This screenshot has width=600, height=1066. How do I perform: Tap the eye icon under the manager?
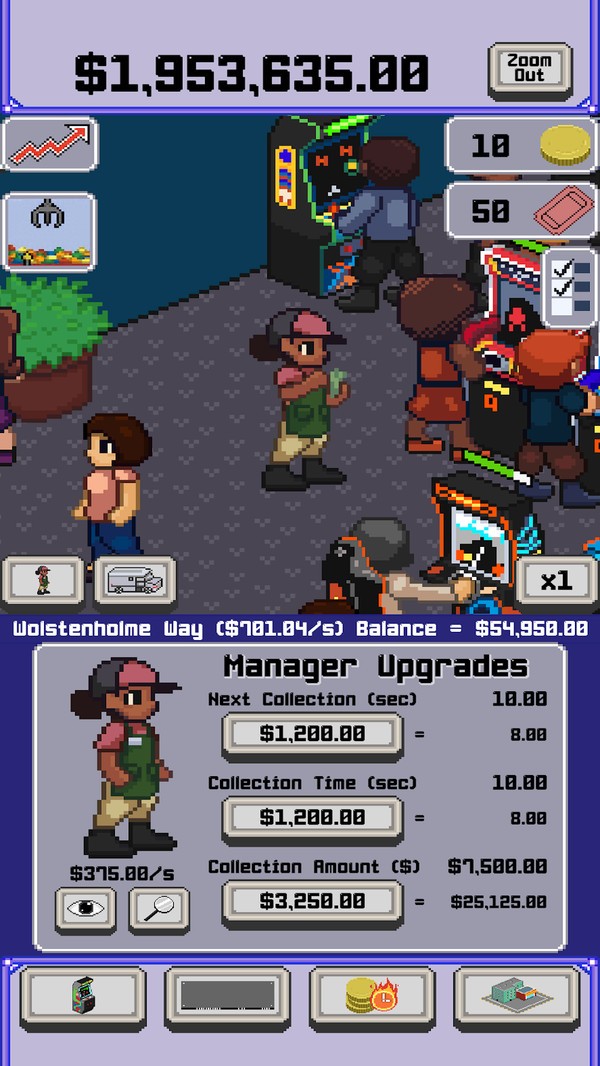[84, 909]
